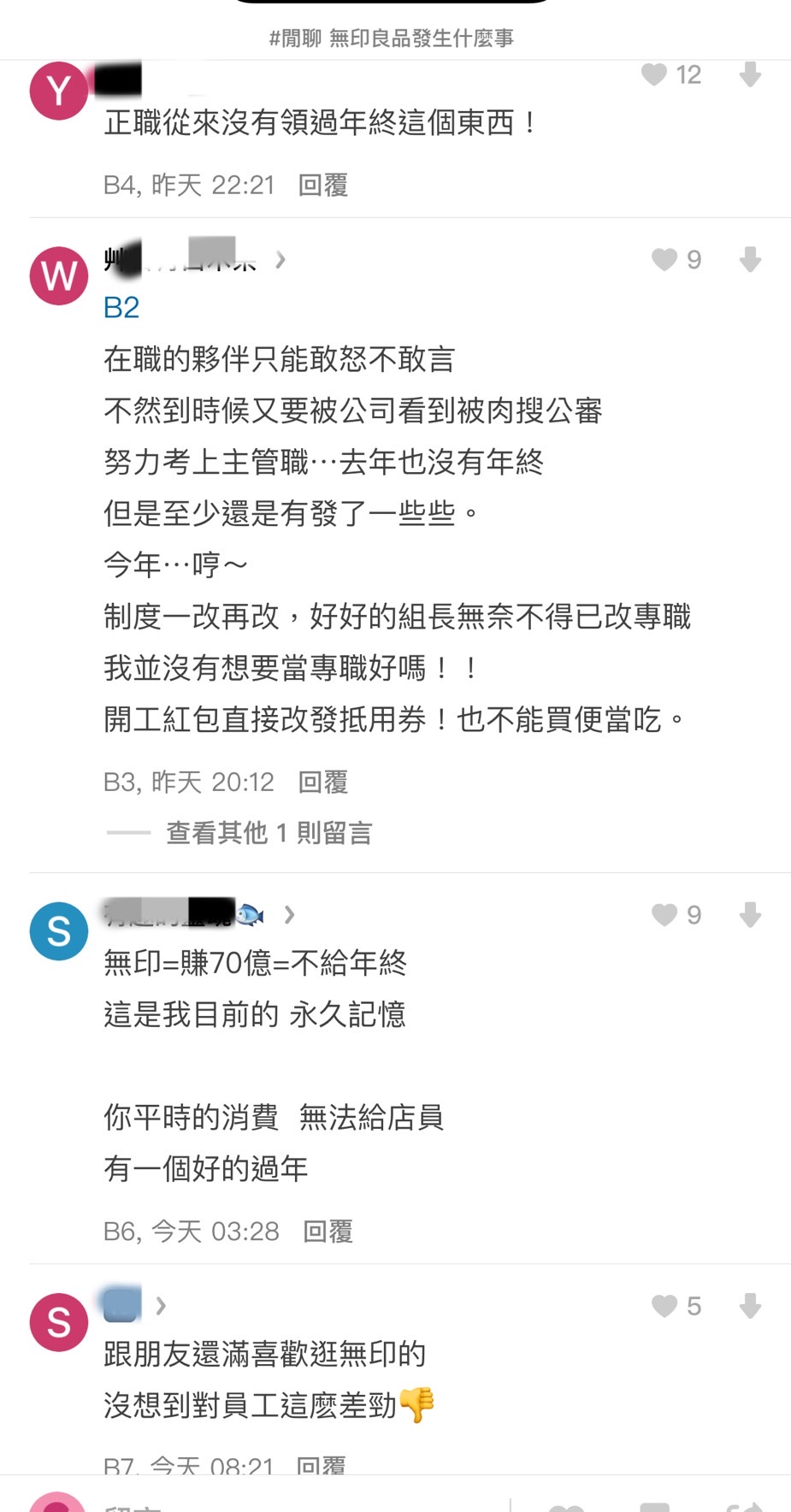The width and height of the screenshot is (791, 1512).
Task: Reply to comment B3 from 20:12
Action: pyautogui.click(x=322, y=782)
